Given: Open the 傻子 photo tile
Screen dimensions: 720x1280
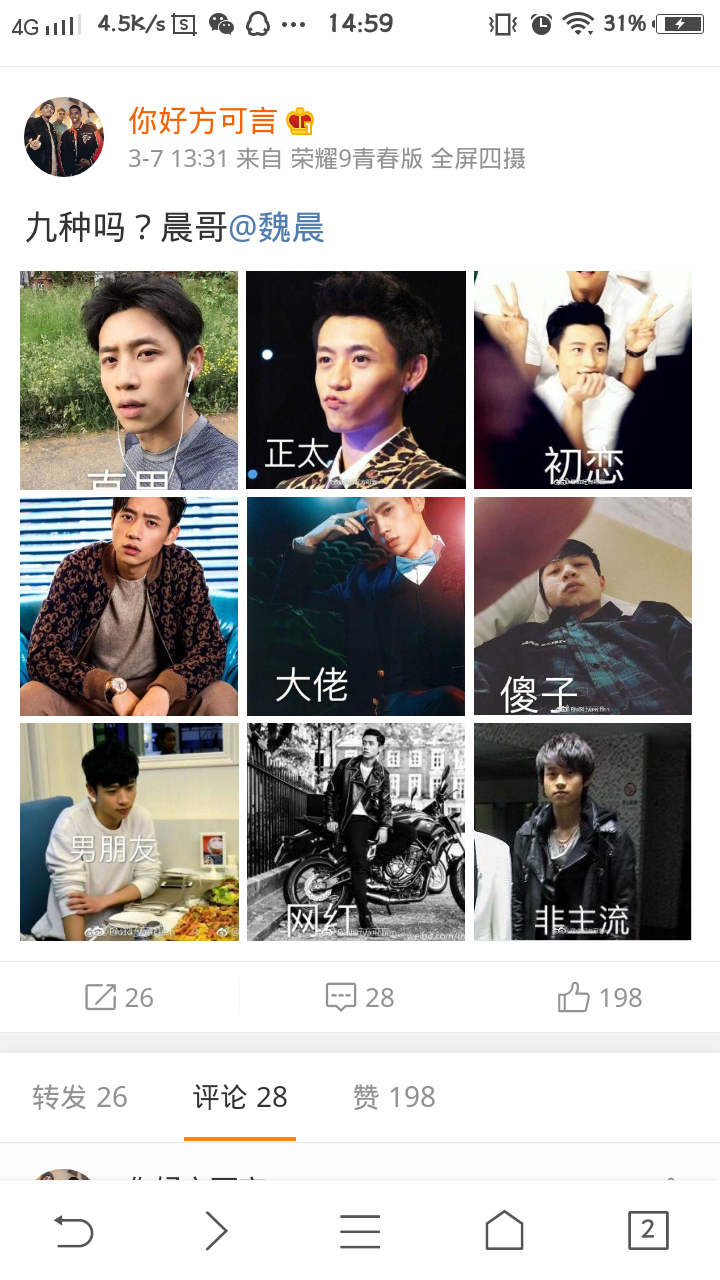Looking at the screenshot, I should (583, 606).
